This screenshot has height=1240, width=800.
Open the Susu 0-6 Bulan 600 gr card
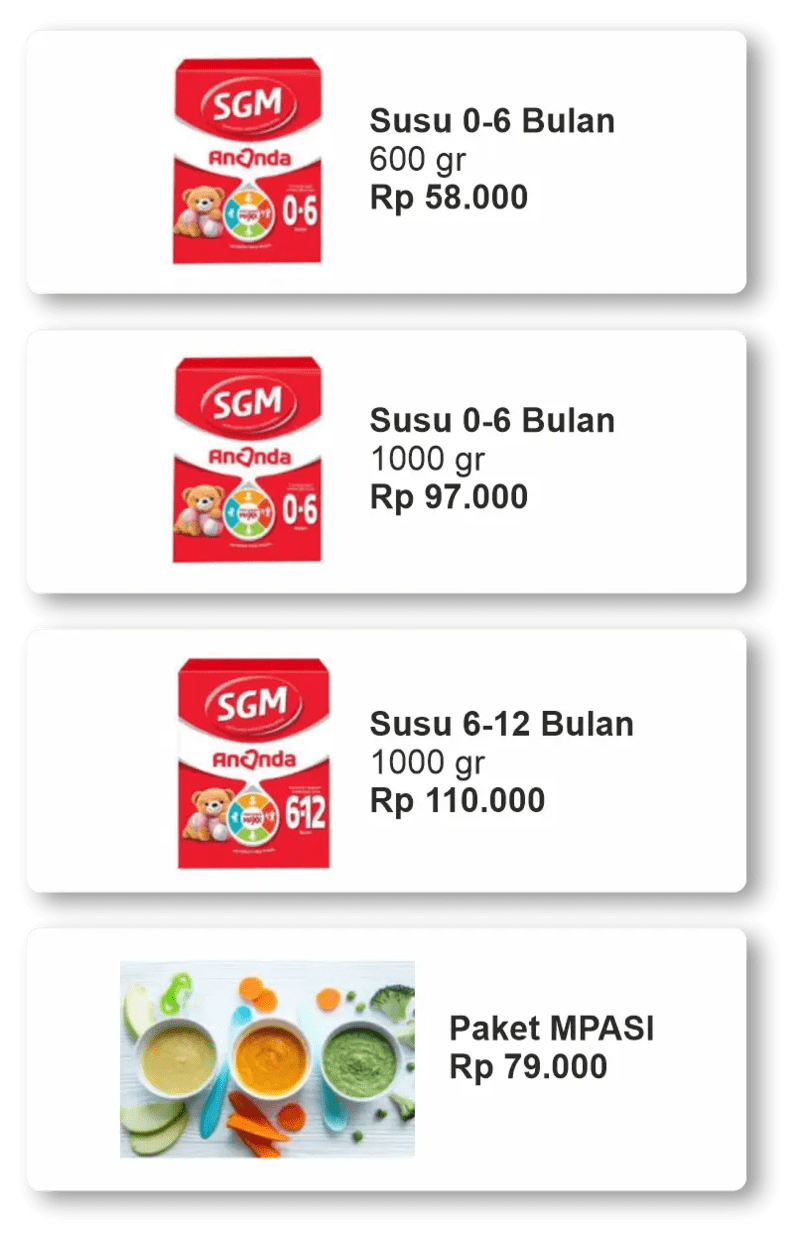[386, 161]
